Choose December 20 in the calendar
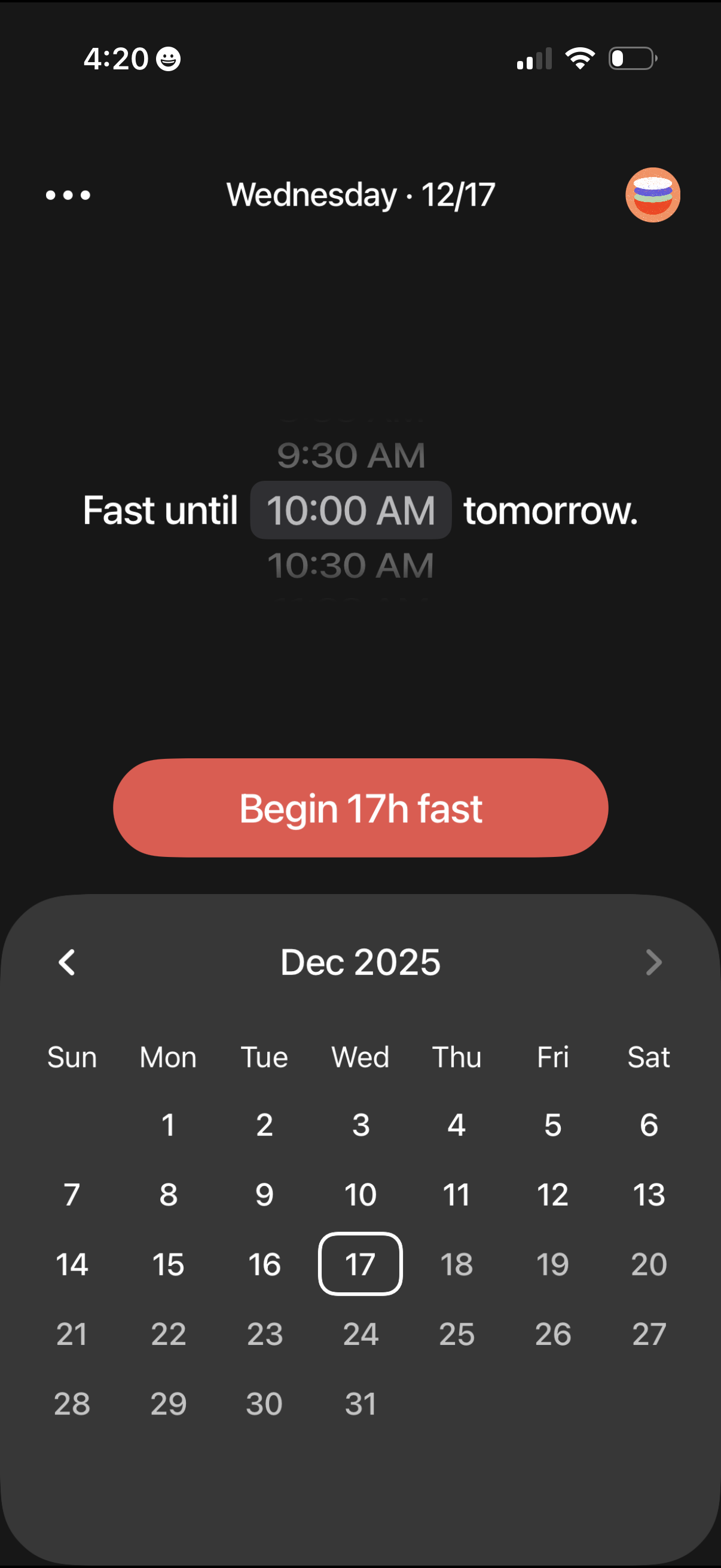This screenshot has height=1568, width=721. point(649,1265)
